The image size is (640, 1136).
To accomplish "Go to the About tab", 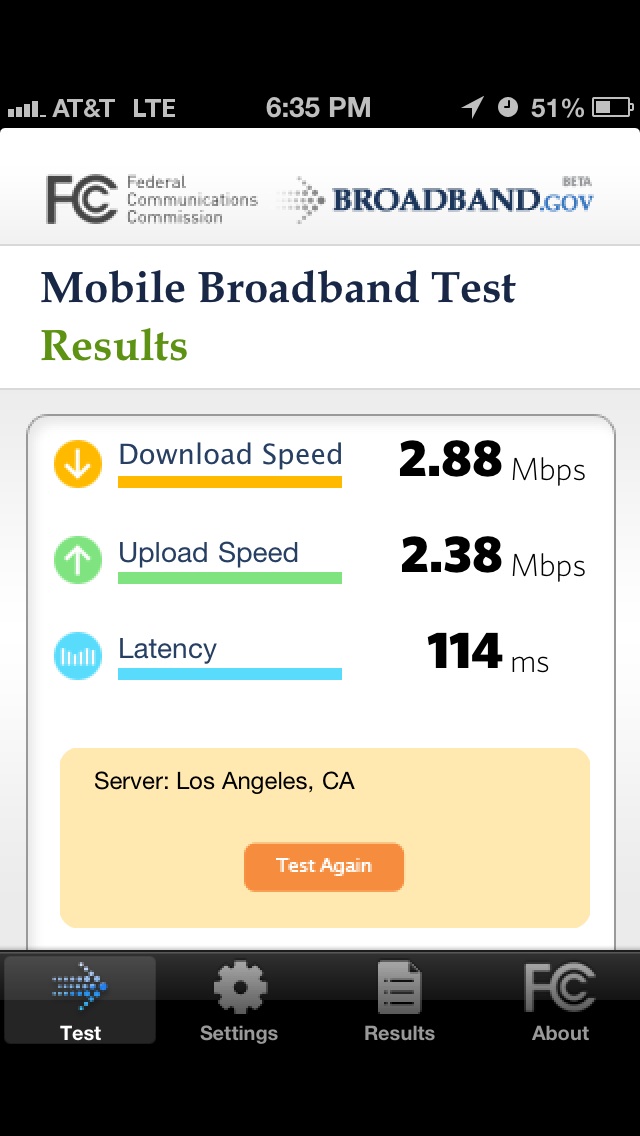I will pyautogui.click(x=560, y=1000).
